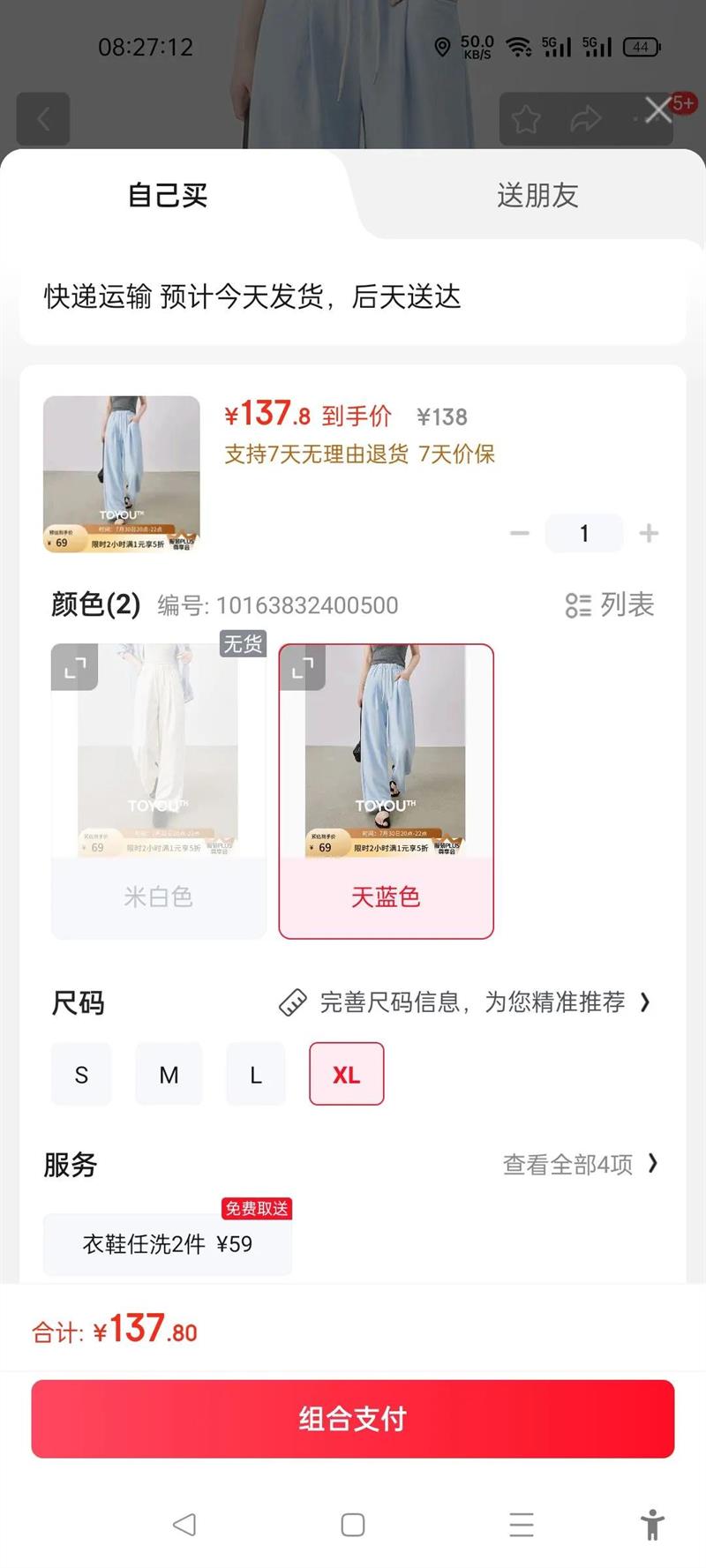Viewport: 706px width, 1568px height.
Task: Open the product thumbnail beside the price
Action: point(122,475)
